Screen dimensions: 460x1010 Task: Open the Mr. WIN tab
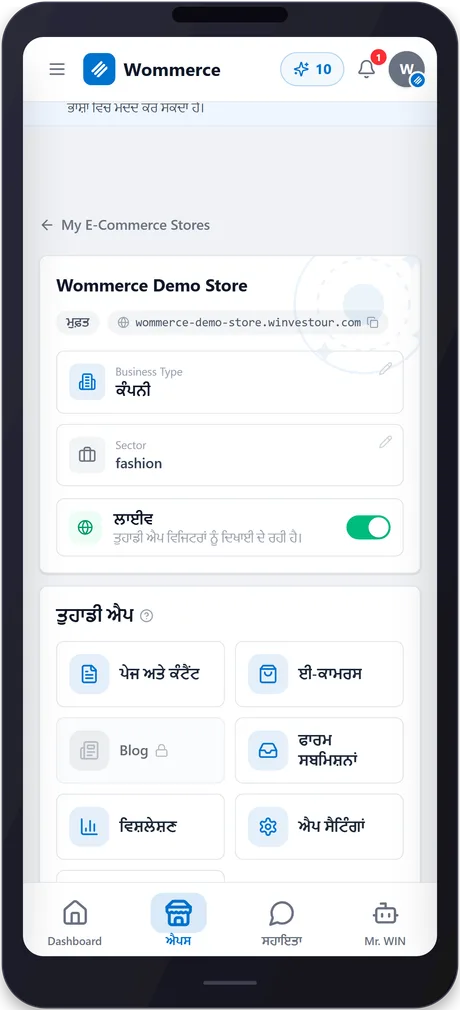[x=385, y=922]
